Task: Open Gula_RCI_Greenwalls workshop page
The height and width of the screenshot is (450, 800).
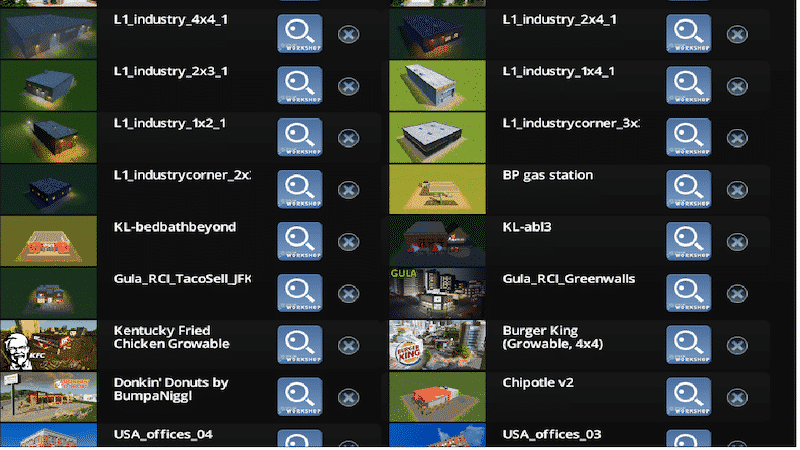Action: (688, 292)
